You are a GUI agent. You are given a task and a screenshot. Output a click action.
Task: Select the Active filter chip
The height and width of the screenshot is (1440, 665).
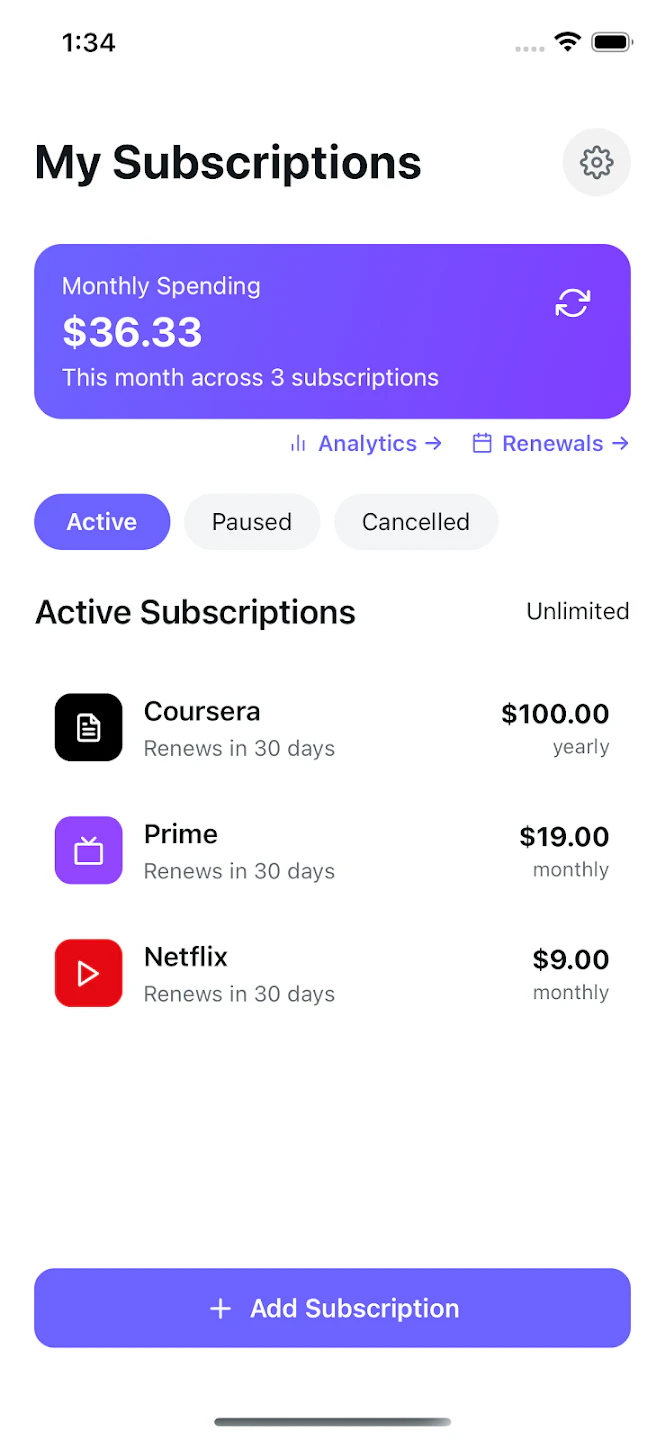(102, 522)
